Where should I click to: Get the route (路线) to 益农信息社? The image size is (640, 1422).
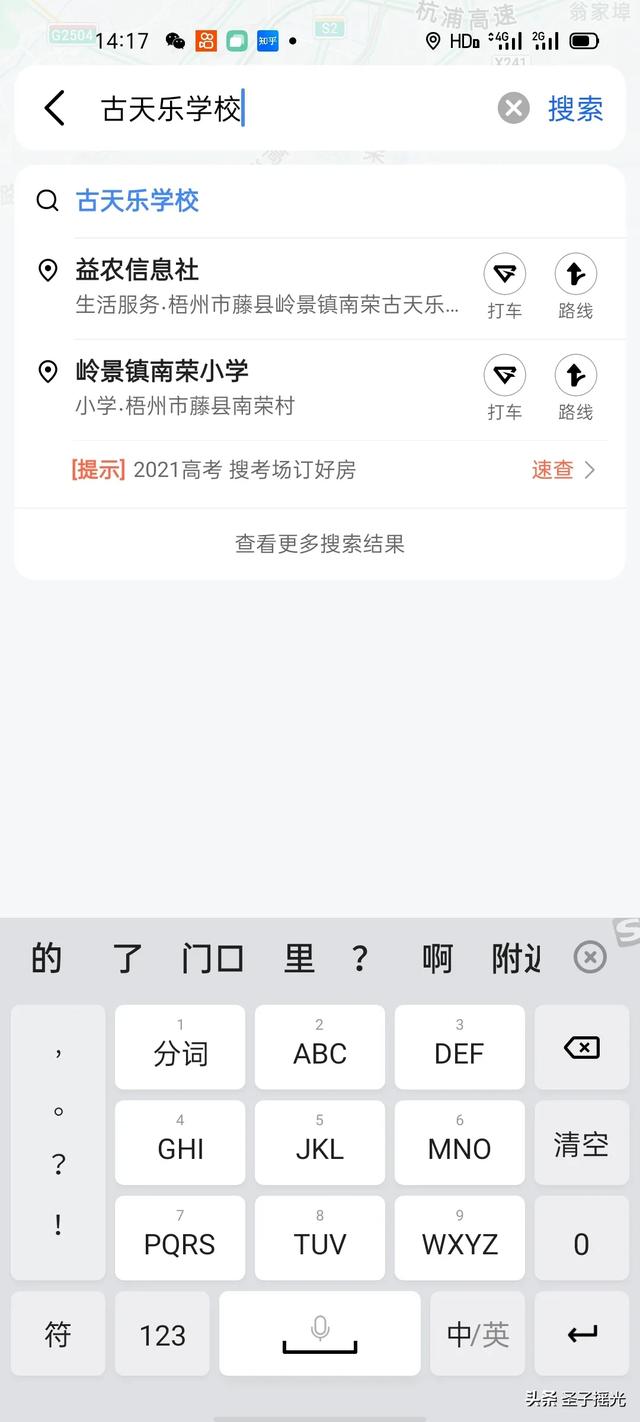(x=576, y=288)
